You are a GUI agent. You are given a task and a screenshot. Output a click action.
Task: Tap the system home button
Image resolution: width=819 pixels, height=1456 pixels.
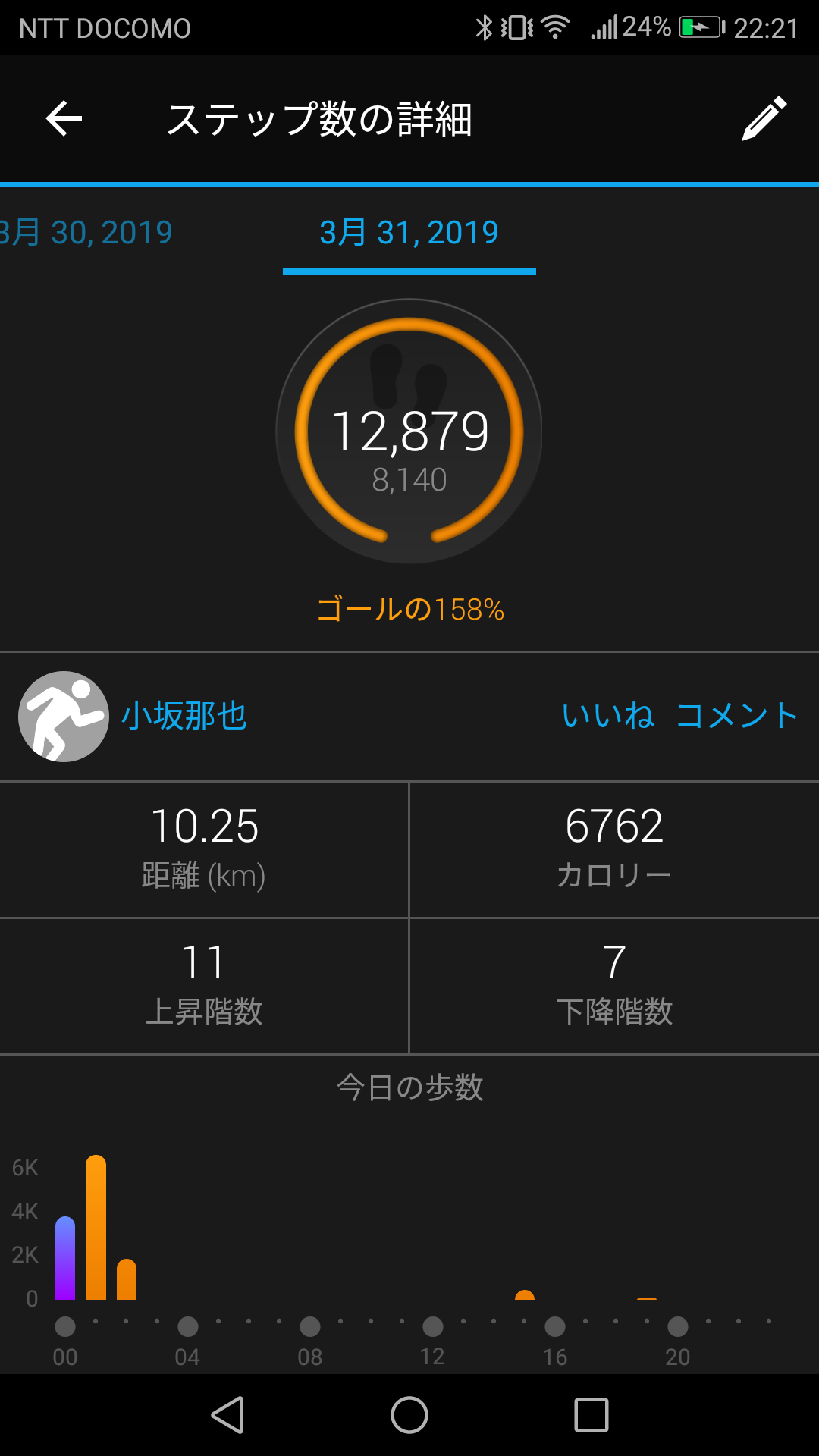coord(409,1415)
